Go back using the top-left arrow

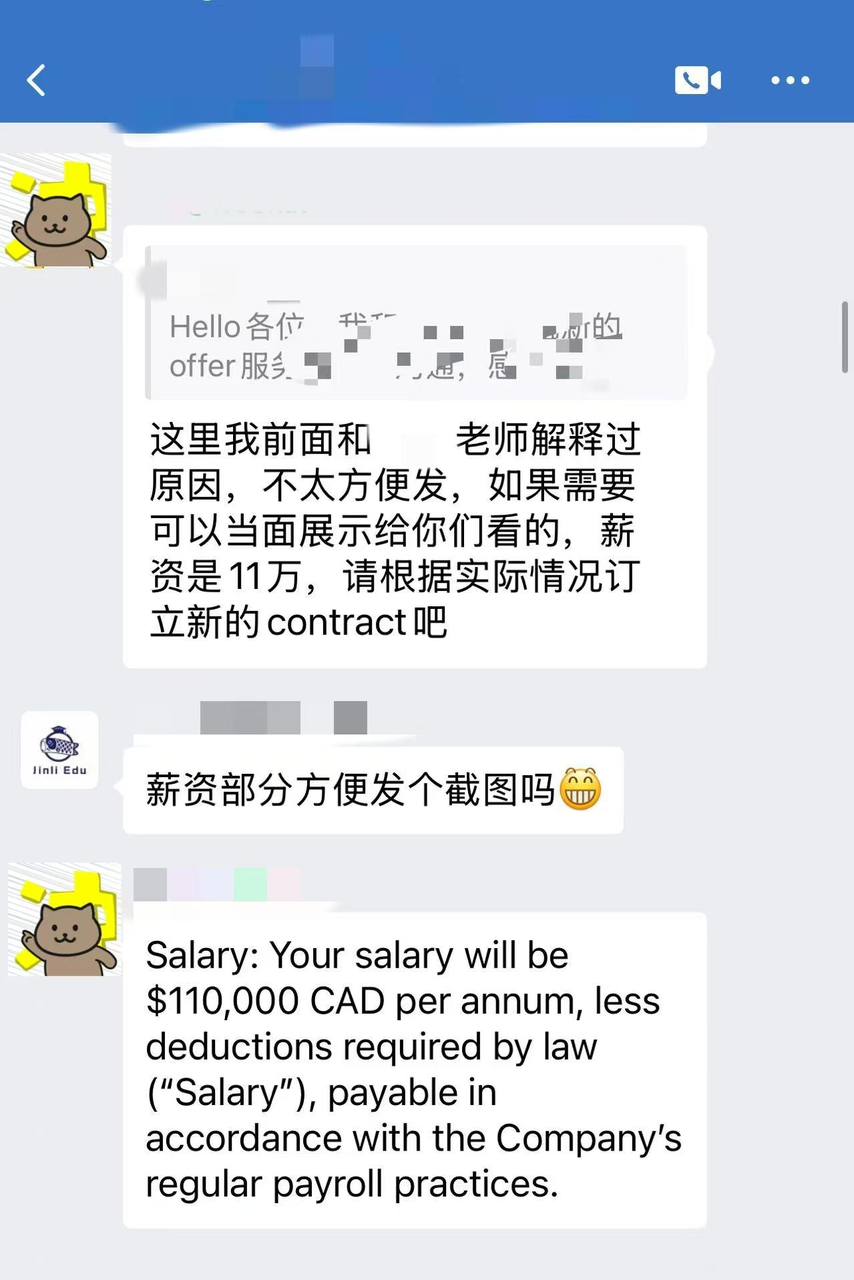37,80
